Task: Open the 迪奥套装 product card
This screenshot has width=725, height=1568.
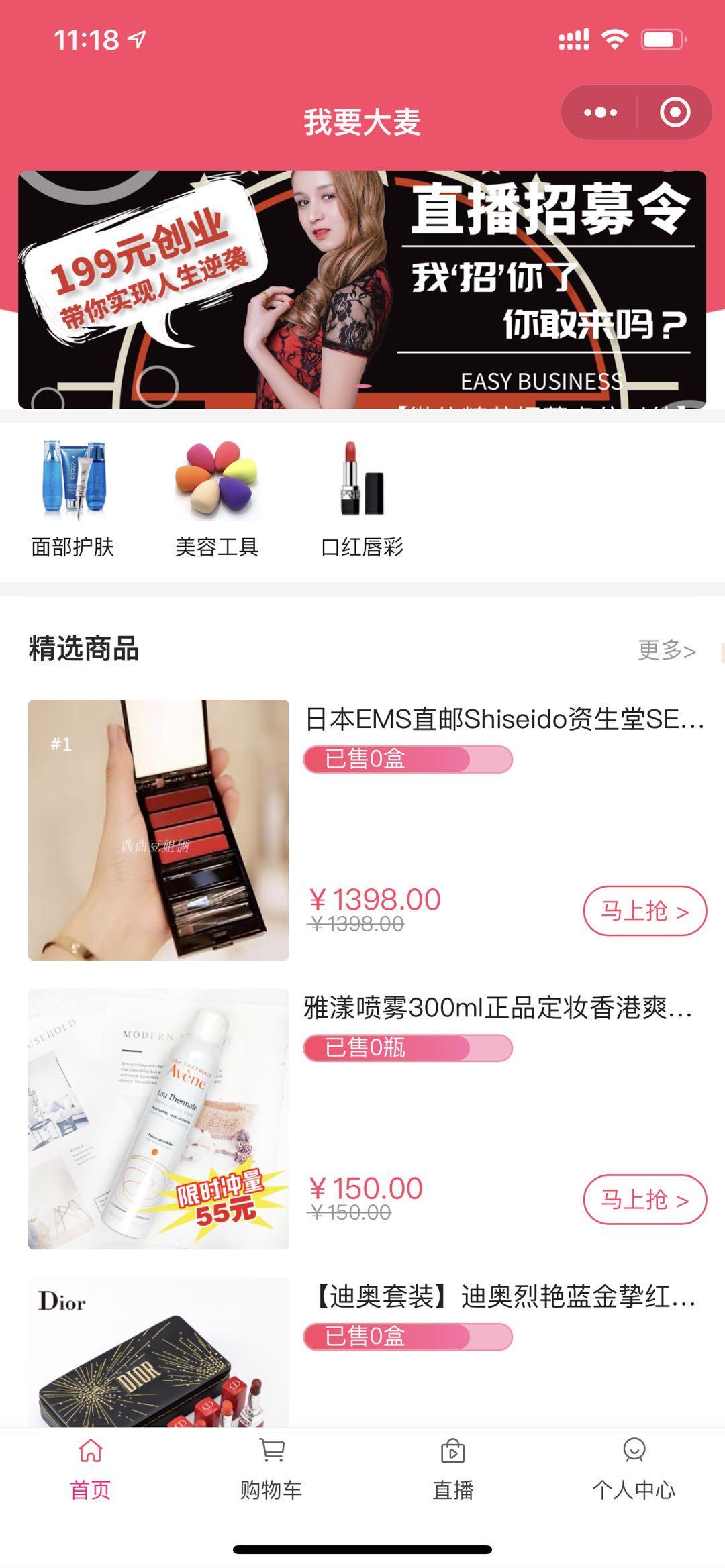Action: (367, 1351)
